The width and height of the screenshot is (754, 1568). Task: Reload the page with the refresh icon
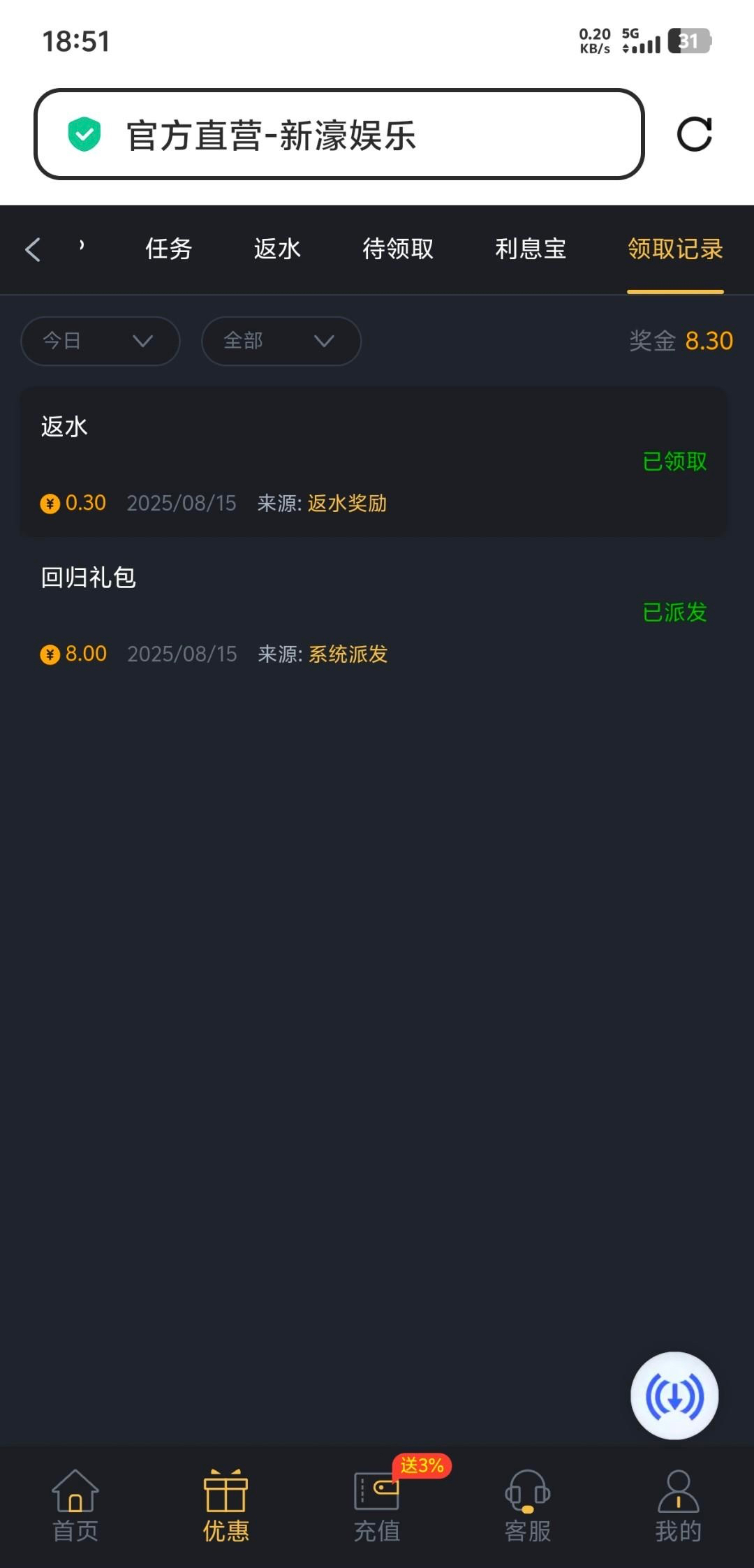click(x=694, y=134)
